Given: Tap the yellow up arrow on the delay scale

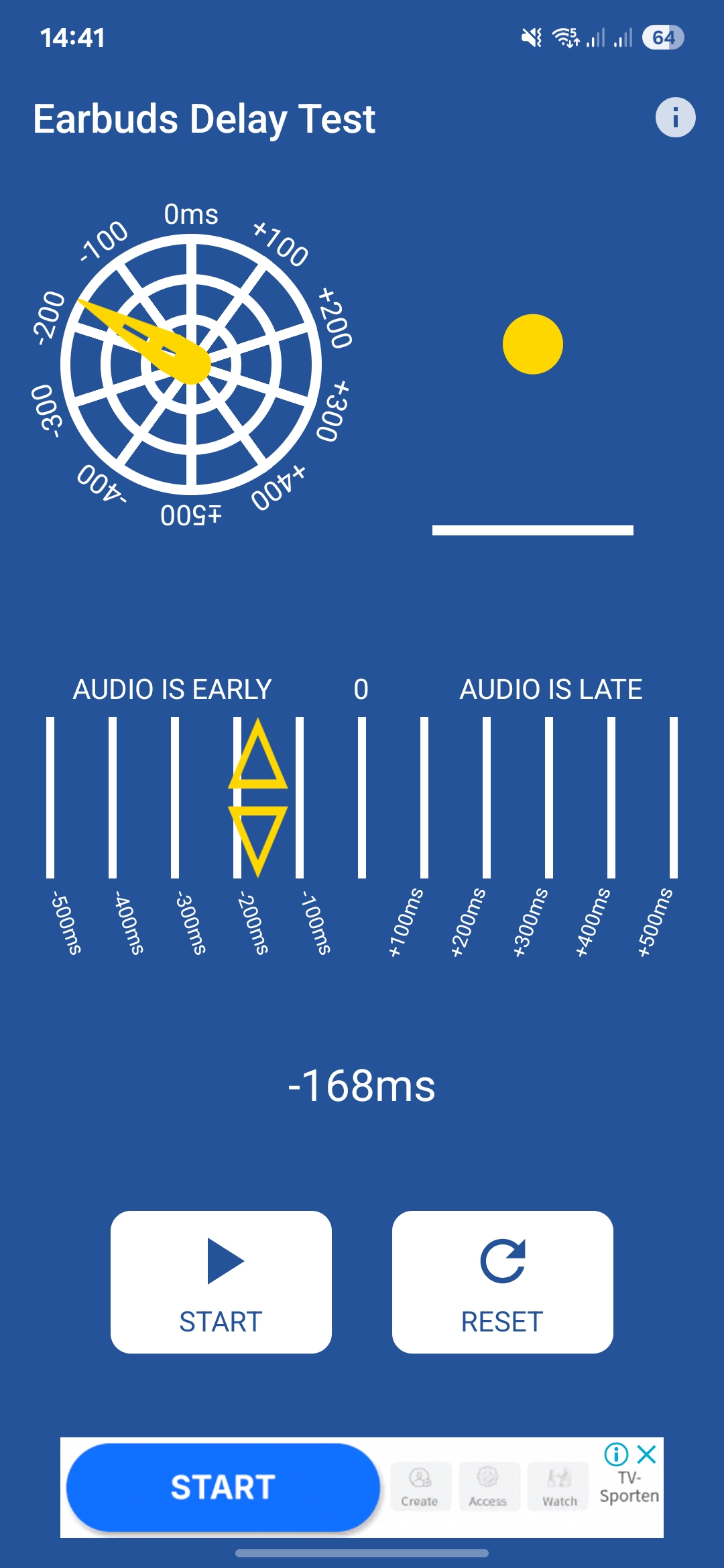Looking at the screenshot, I should click(x=258, y=755).
